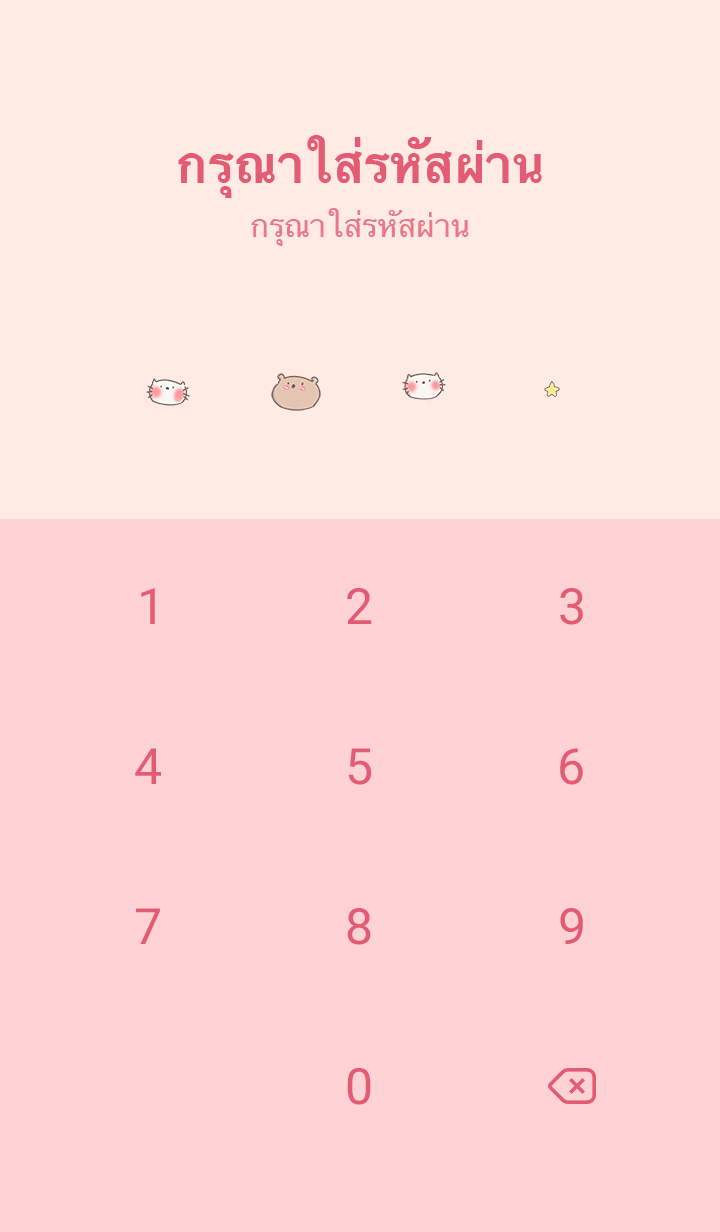Input digit 7 for the passcode
Viewport: 720px width, 1232px height.
pos(148,927)
